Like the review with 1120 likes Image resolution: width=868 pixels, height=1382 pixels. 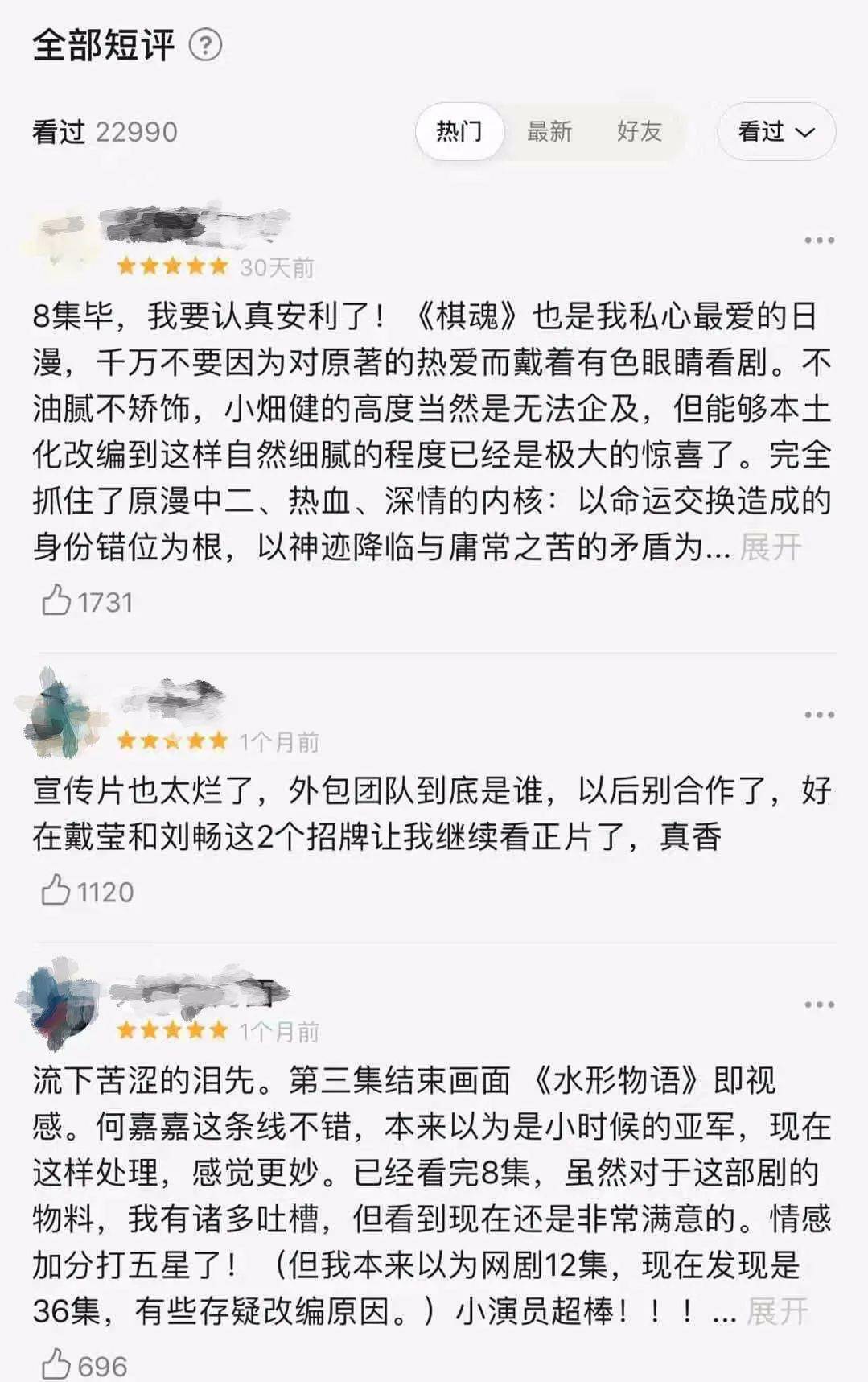56,891
